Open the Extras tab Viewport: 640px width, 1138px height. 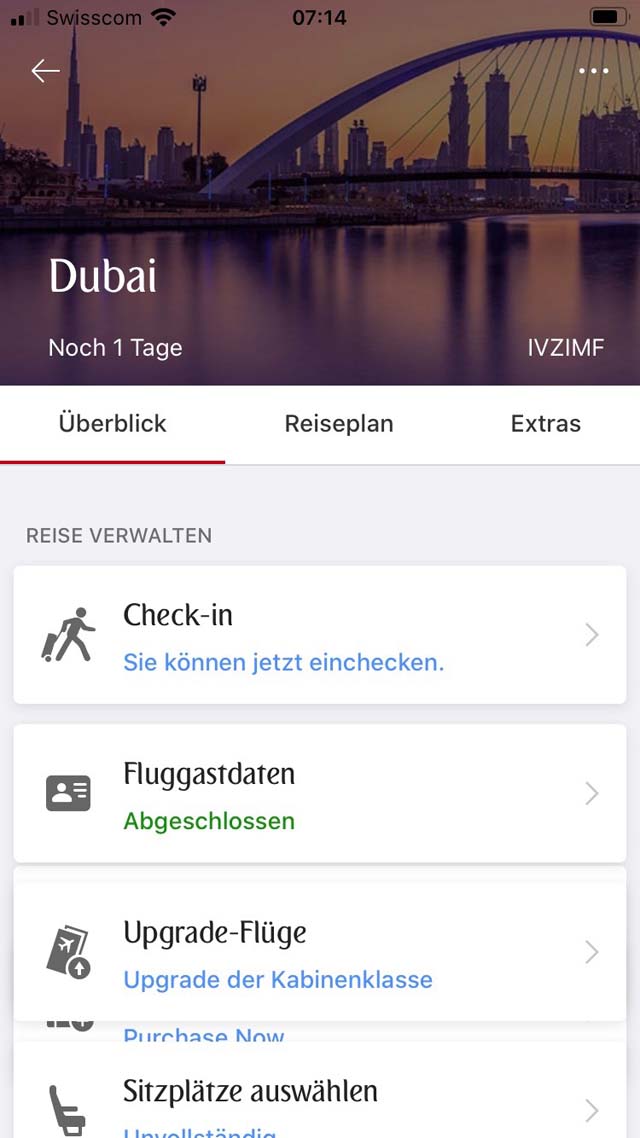click(546, 424)
